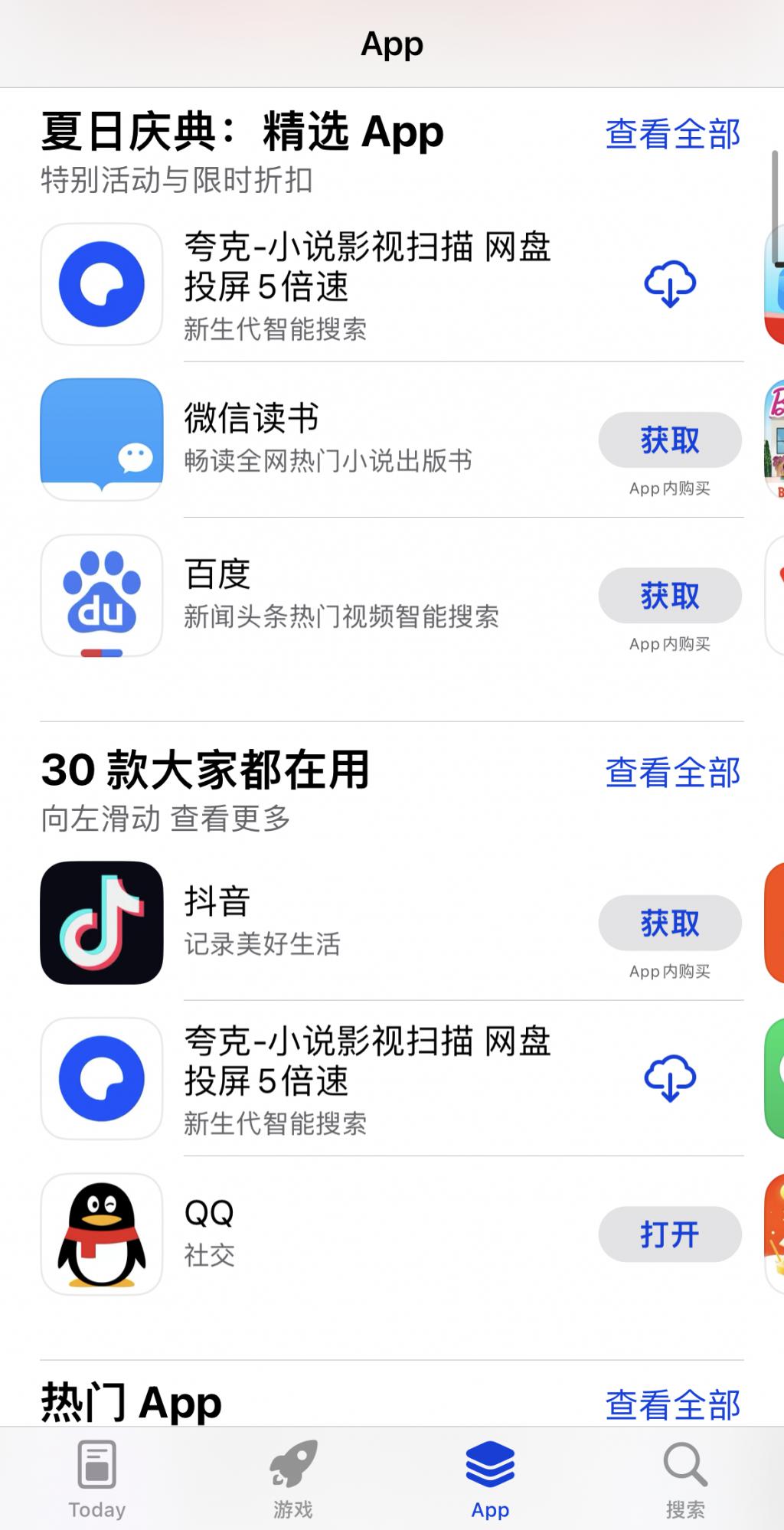Get the 抖音 app
This screenshot has width=784, height=1530.
pos(670,924)
